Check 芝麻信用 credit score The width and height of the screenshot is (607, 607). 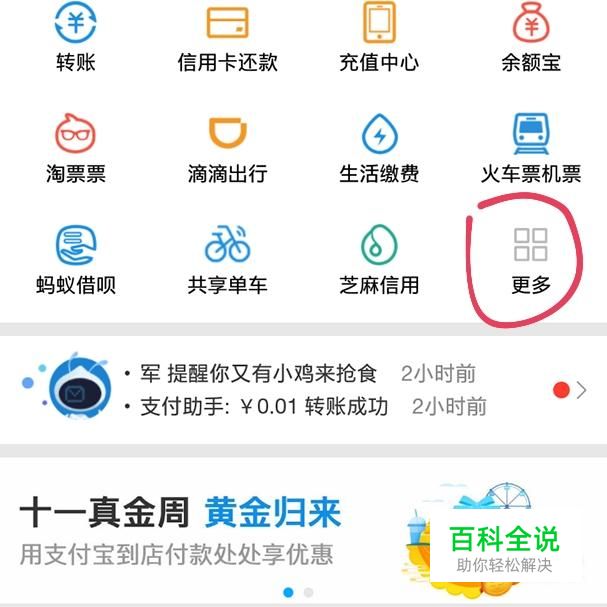379,258
